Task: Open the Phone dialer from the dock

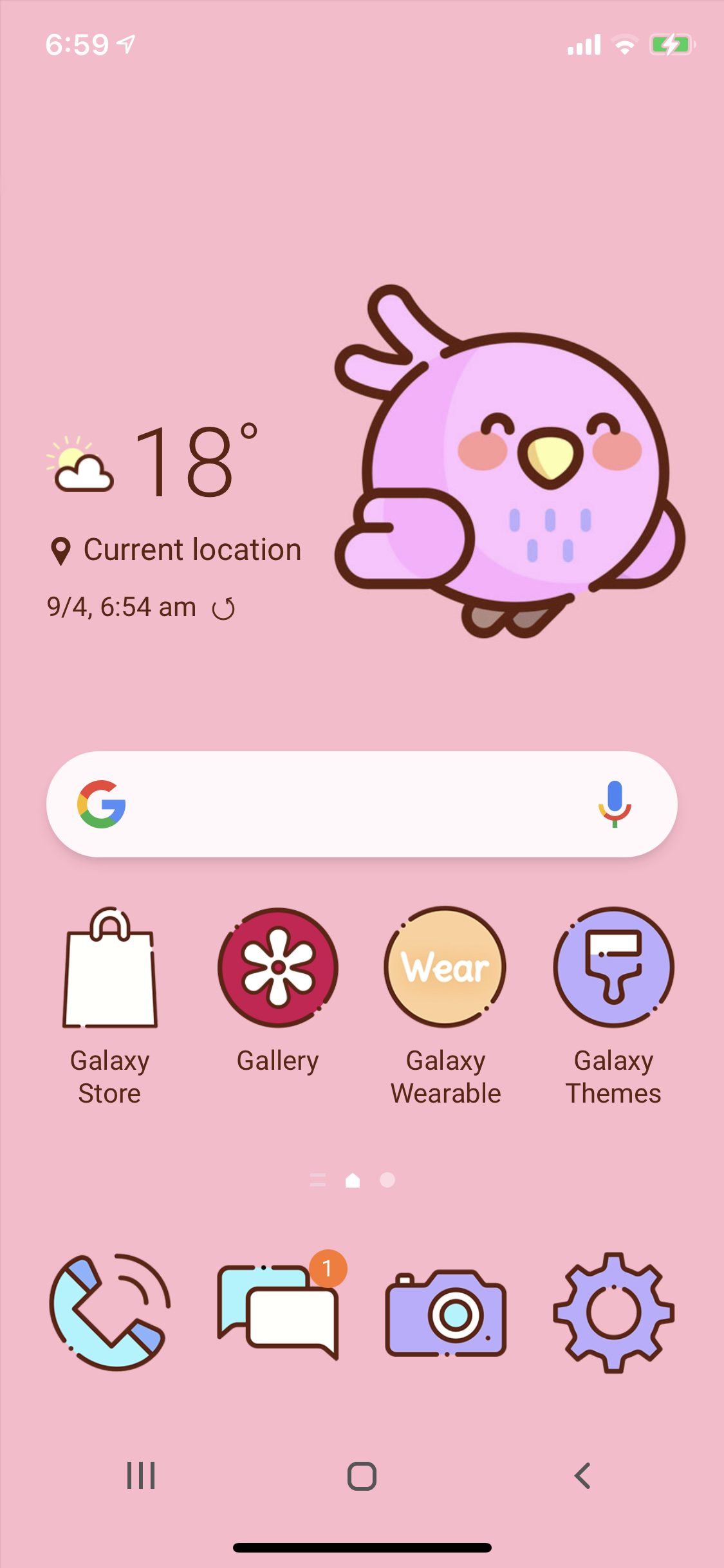Action: pyautogui.click(x=110, y=1312)
